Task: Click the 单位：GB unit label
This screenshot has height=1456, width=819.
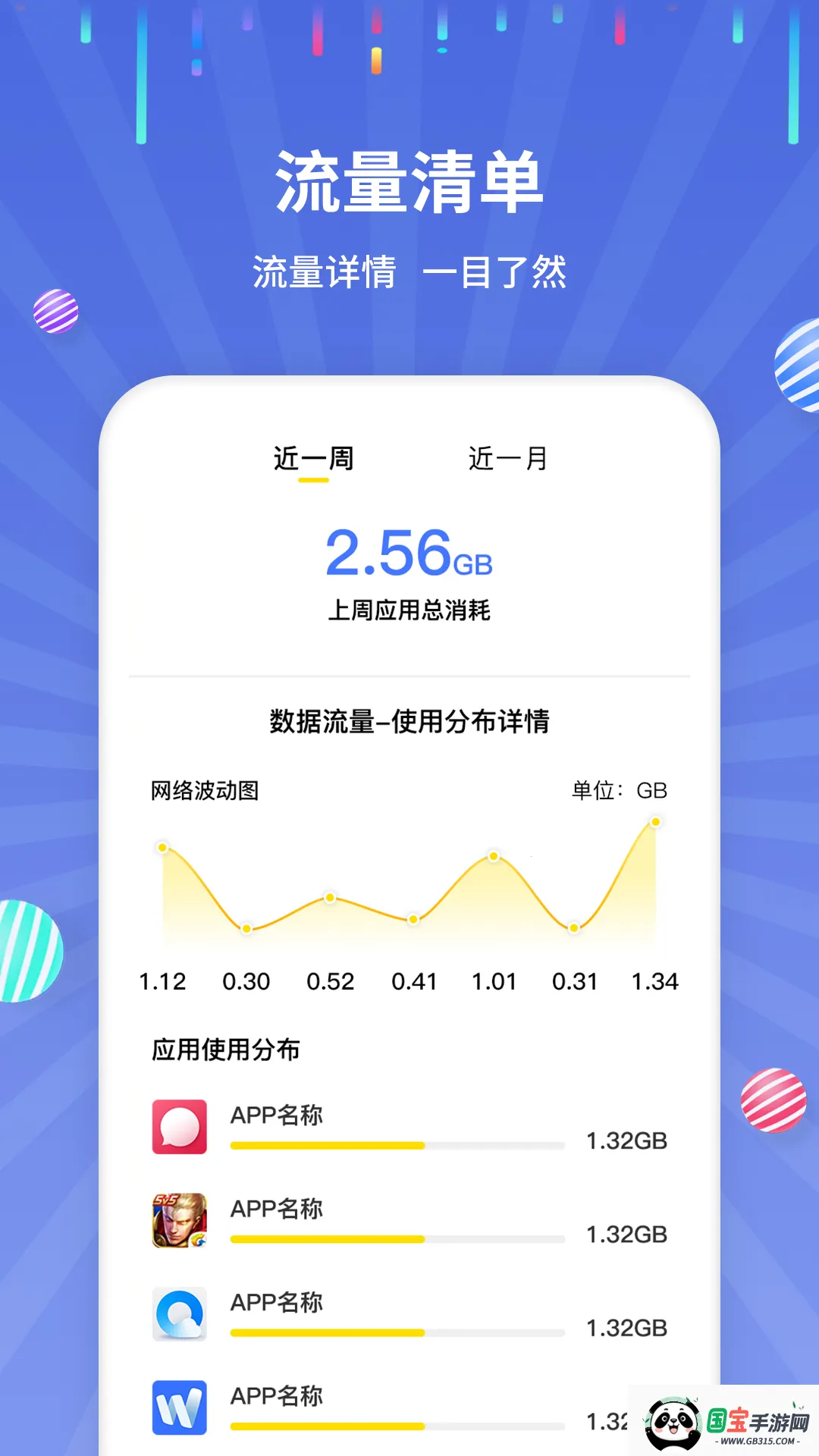Action: pyautogui.click(x=619, y=790)
